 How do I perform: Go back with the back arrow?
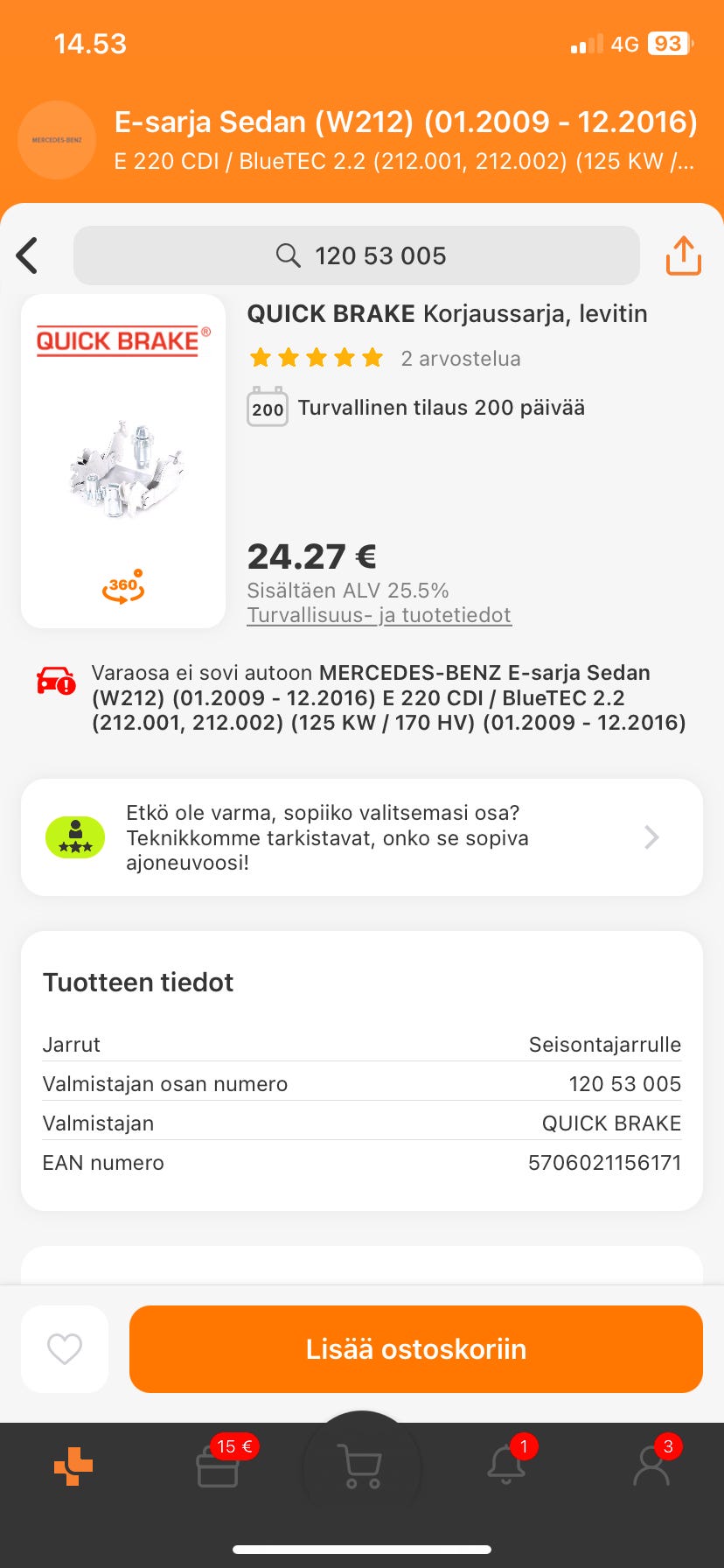28,255
